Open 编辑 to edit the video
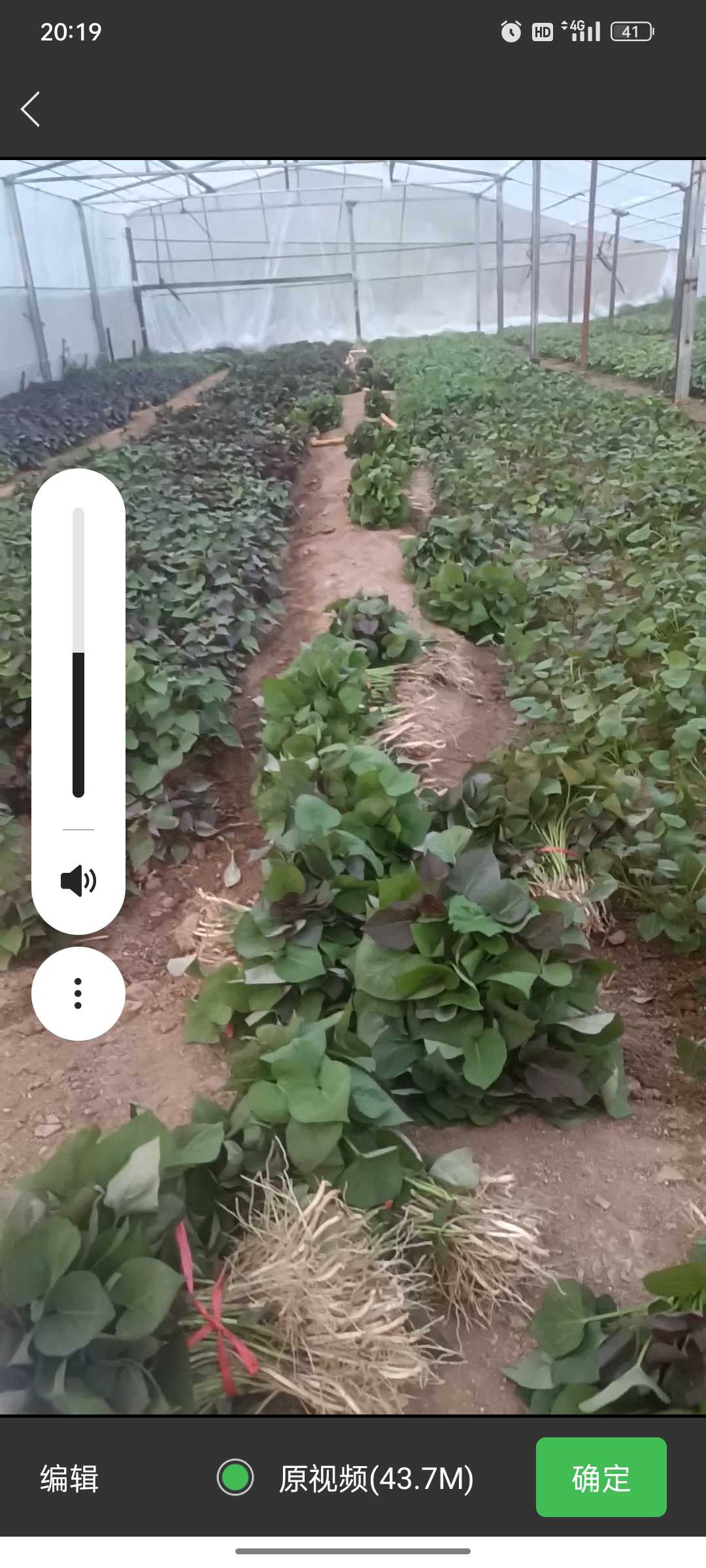 click(69, 1478)
